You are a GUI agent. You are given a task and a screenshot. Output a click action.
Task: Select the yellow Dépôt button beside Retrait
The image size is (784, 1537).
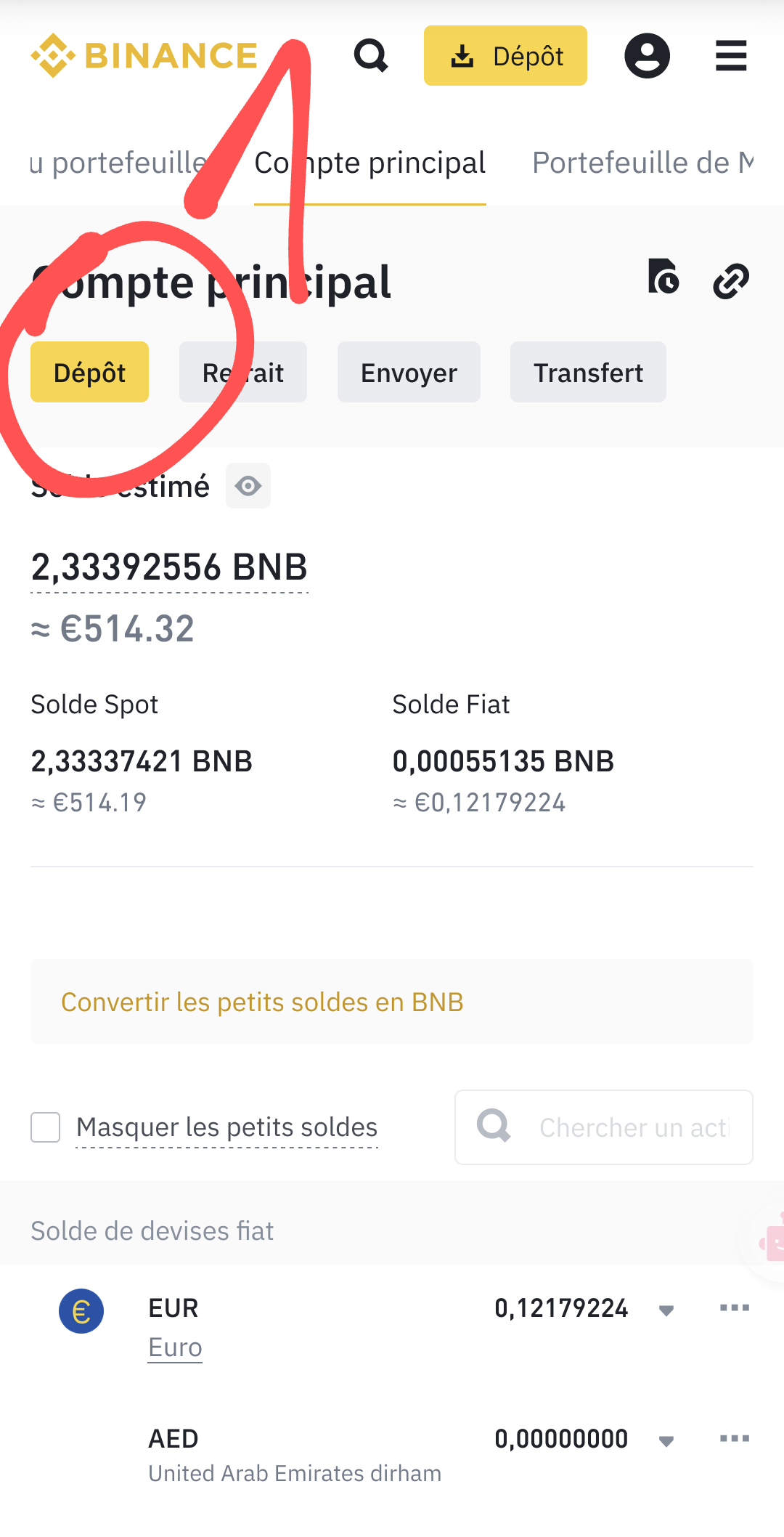click(89, 372)
